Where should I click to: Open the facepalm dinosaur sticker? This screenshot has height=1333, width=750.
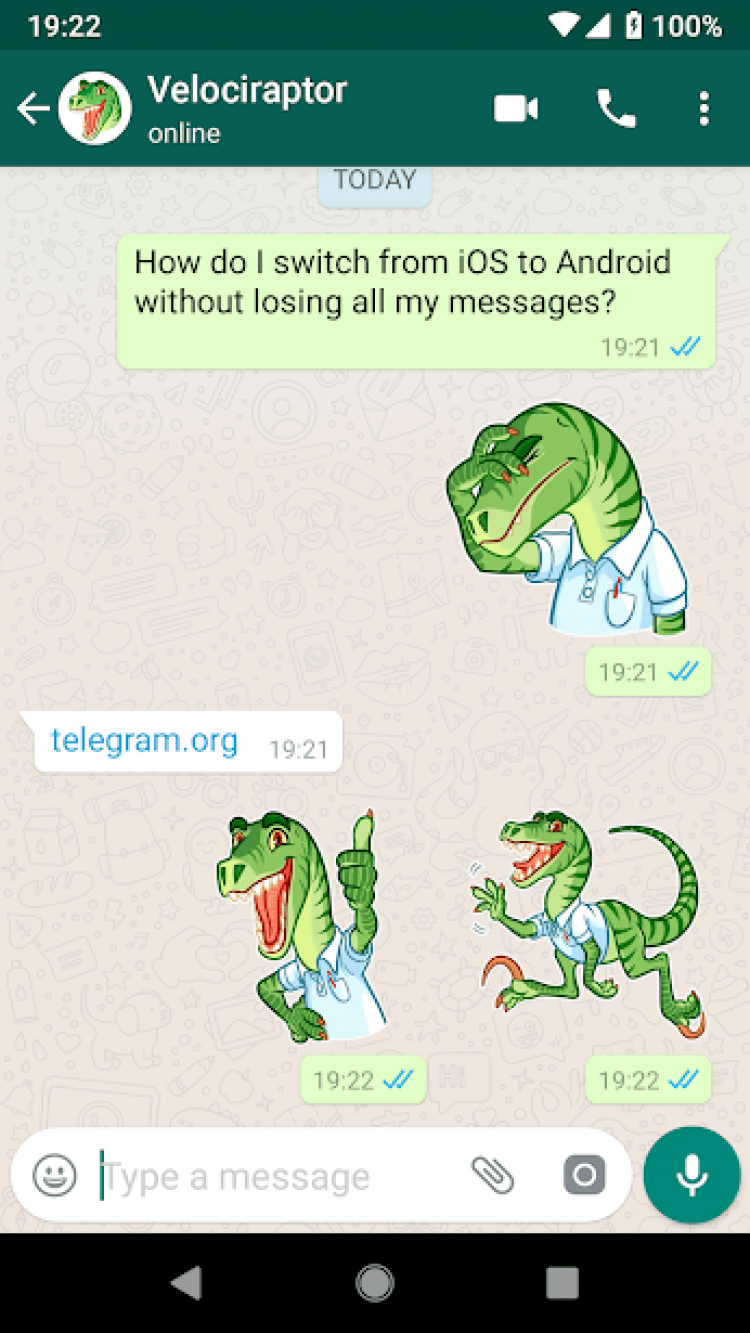click(567, 517)
